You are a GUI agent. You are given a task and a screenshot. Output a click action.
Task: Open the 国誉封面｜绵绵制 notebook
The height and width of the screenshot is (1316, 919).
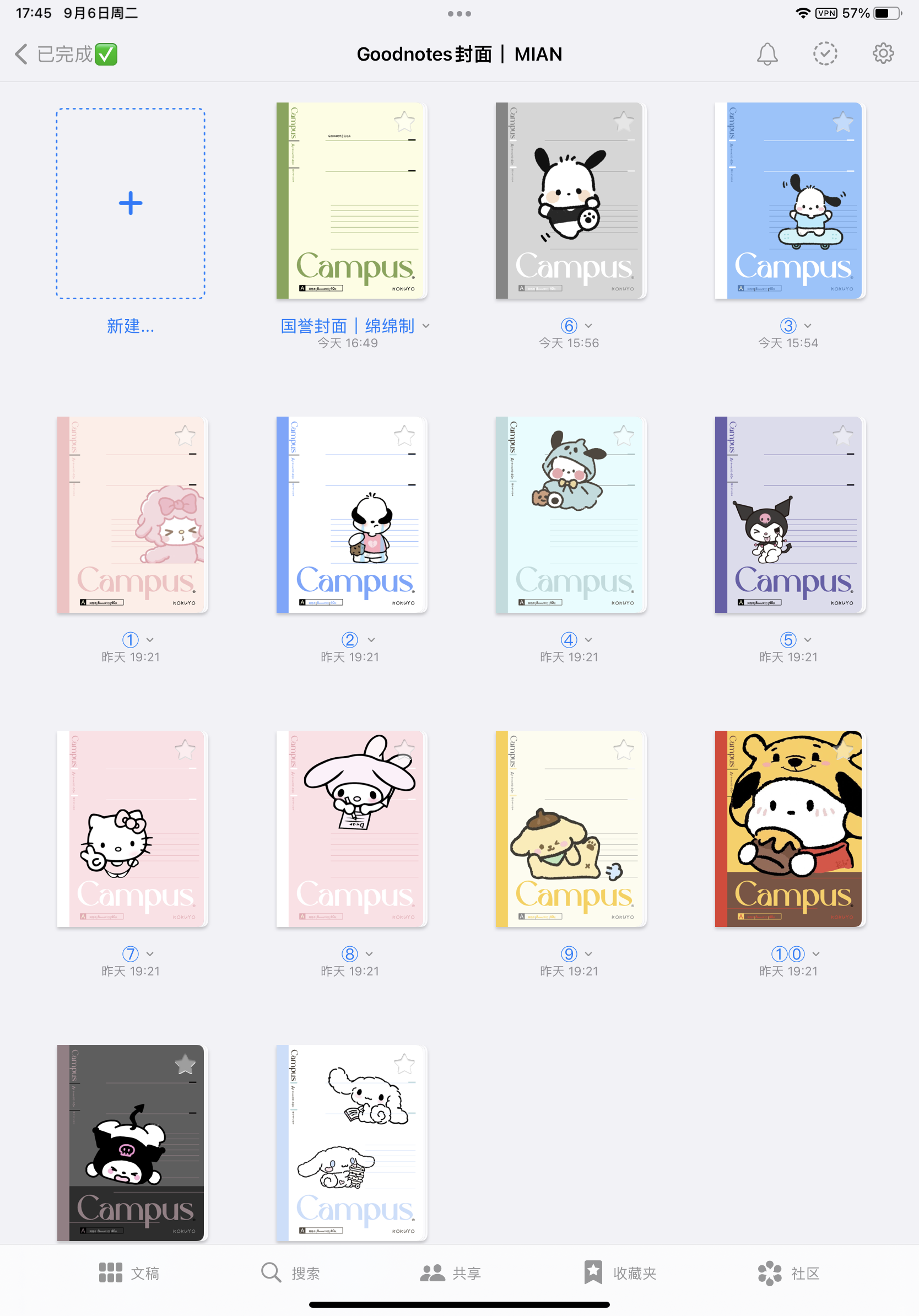point(351,201)
